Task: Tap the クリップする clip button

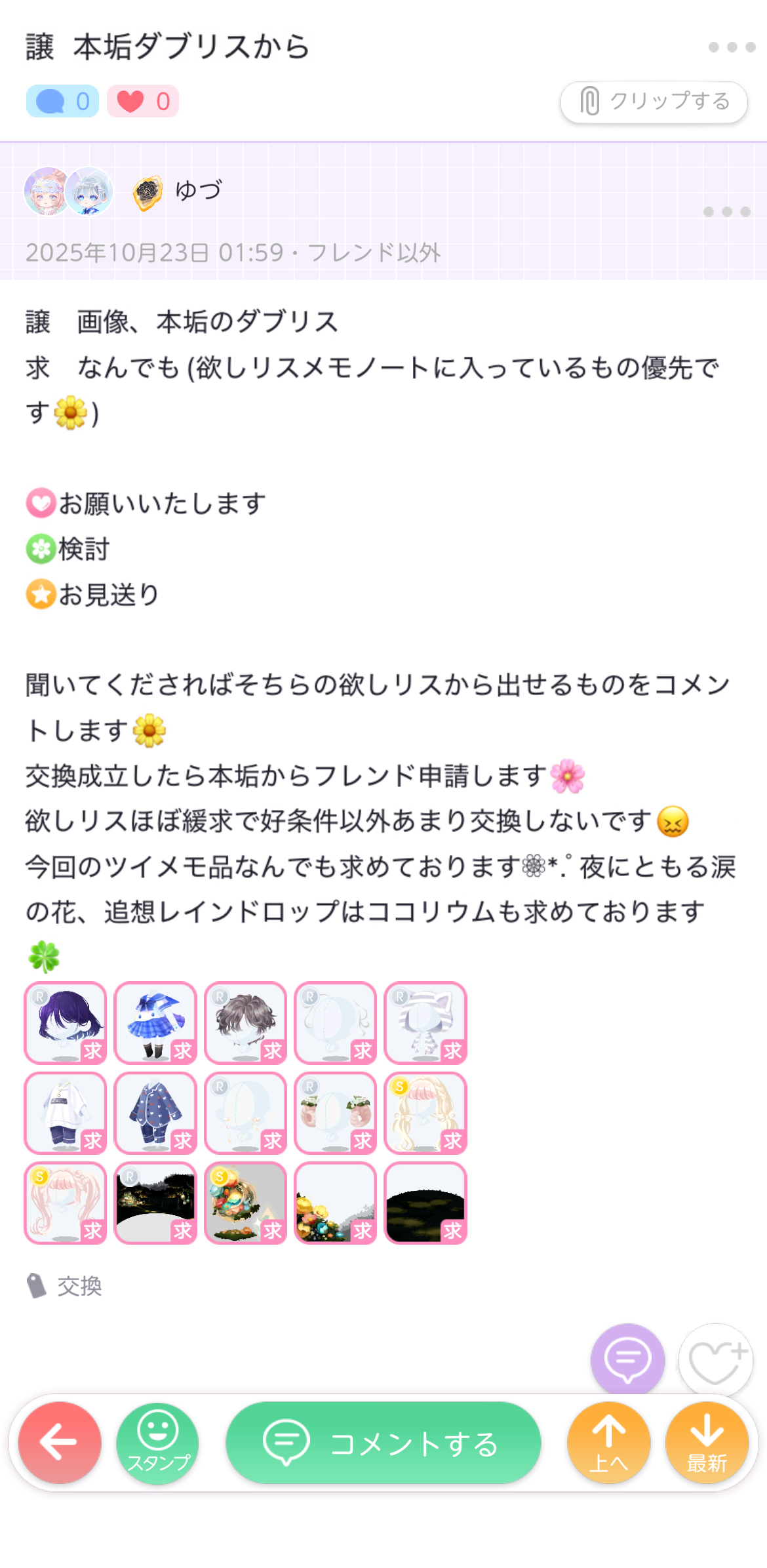Action: click(x=654, y=102)
